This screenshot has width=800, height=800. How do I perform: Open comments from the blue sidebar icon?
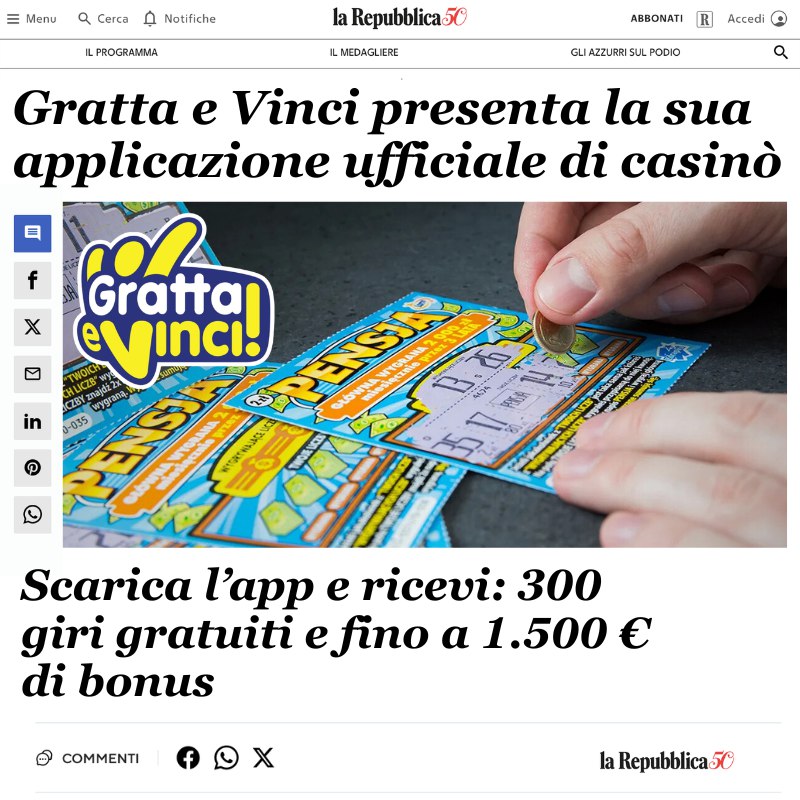click(x=32, y=233)
